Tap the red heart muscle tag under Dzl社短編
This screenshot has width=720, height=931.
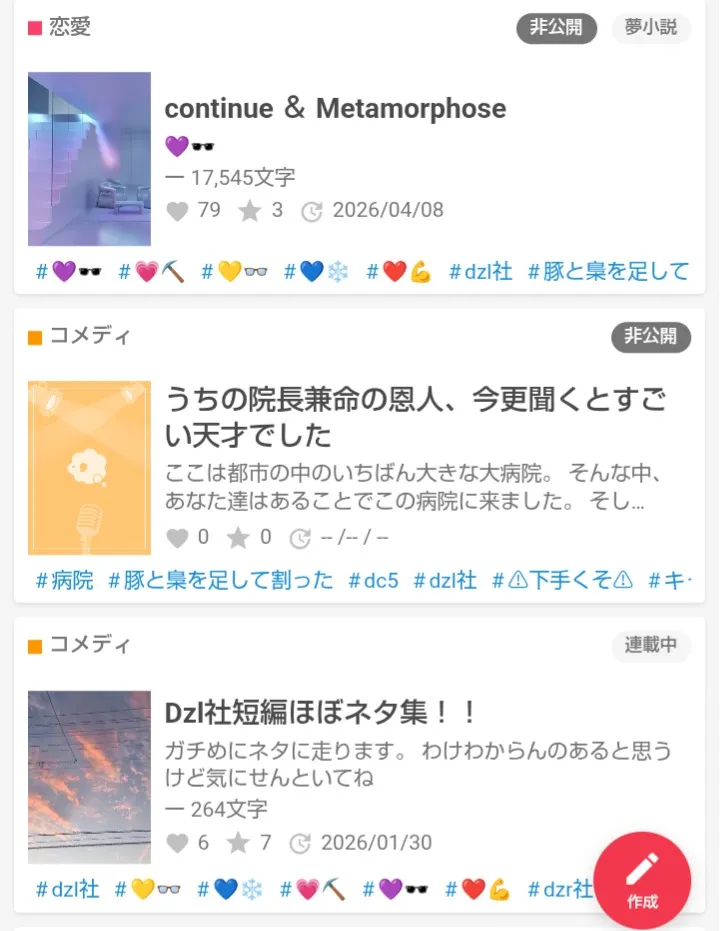coord(478,889)
